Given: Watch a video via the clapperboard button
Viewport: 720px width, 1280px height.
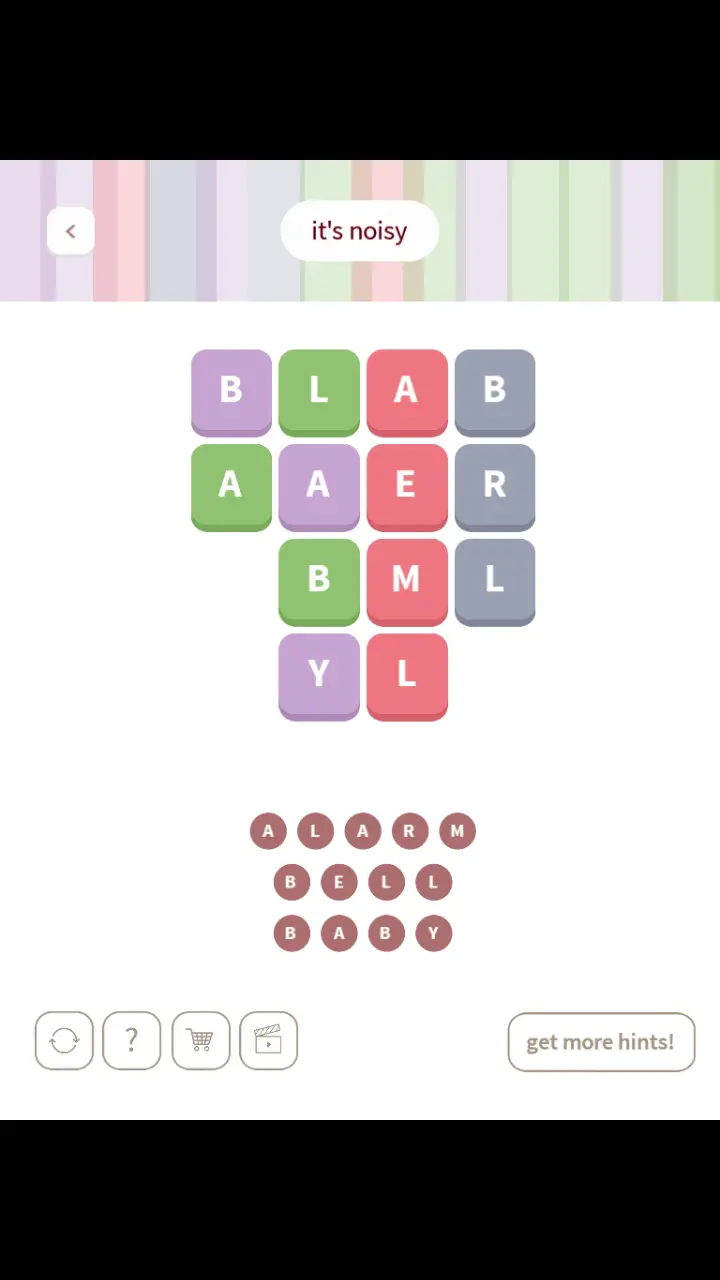Looking at the screenshot, I should tap(269, 1041).
